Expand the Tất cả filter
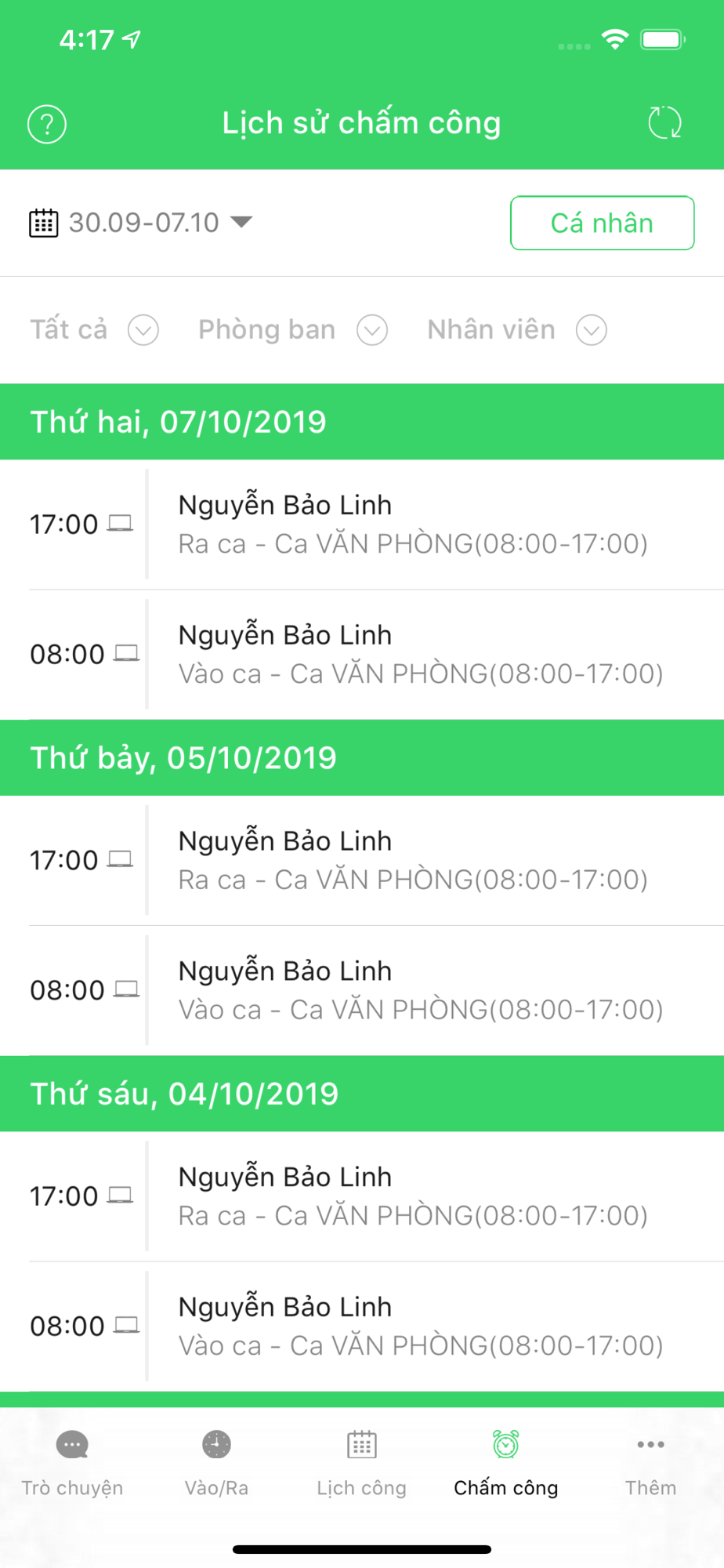 (95, 330)
